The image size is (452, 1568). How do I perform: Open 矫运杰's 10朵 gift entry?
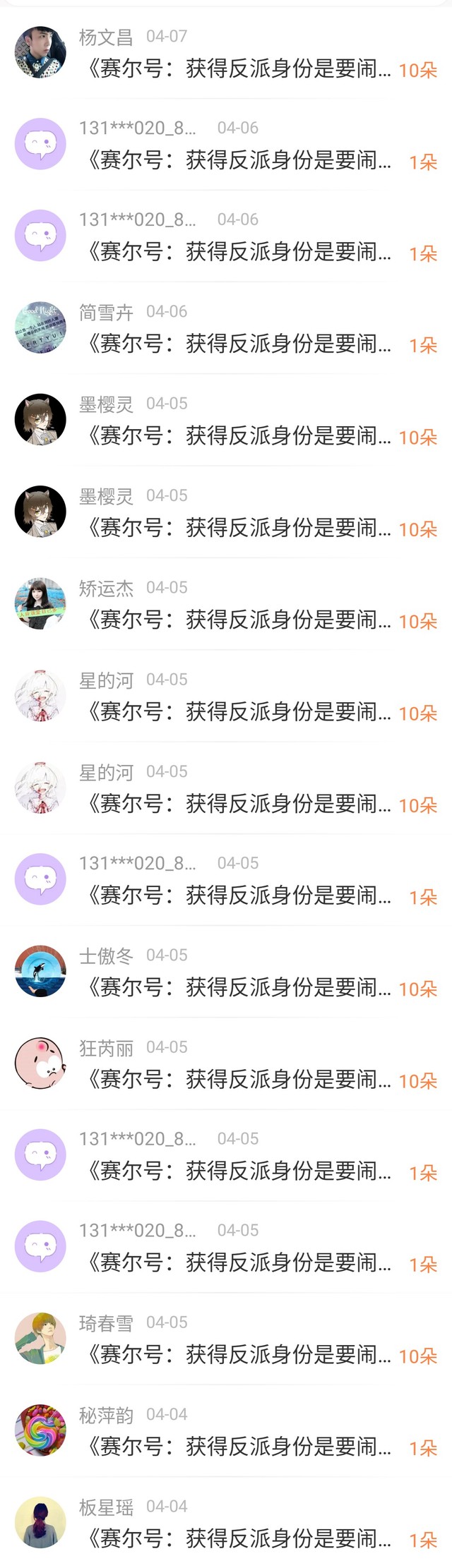coord(226,604)
